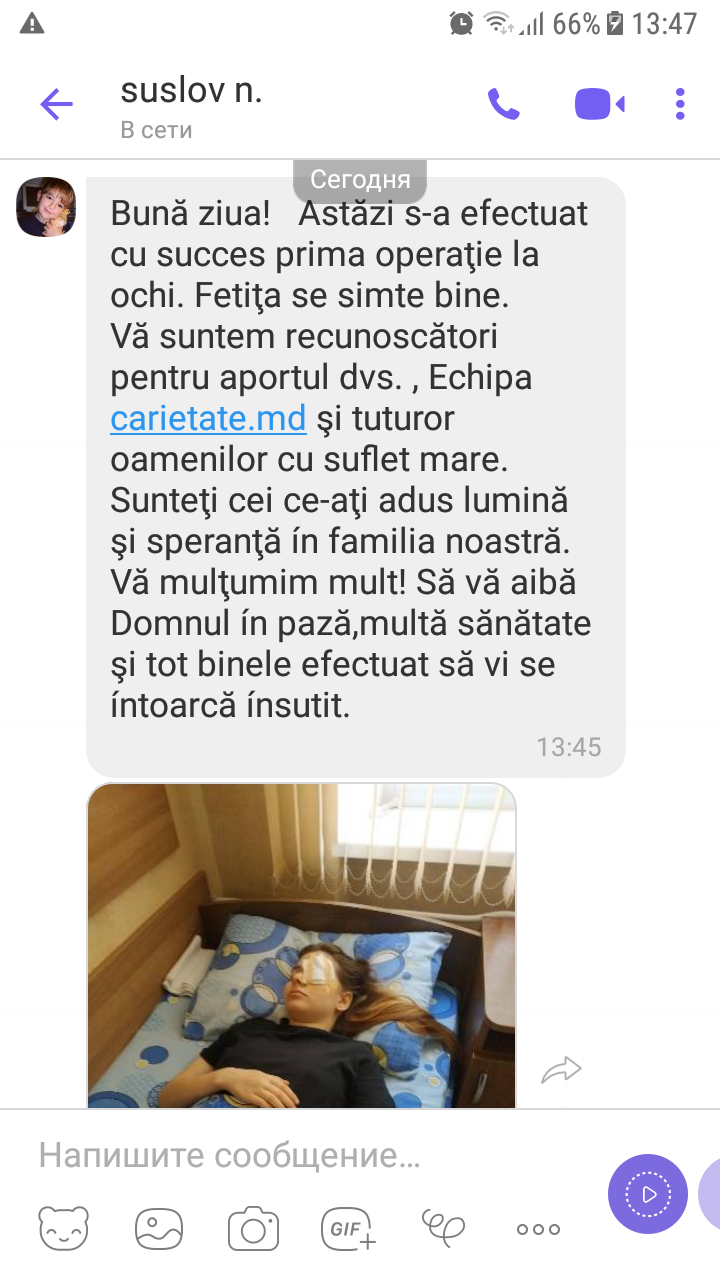Open suslov n. sender avatar
Screen dimensions: 720x1280
coord(46,207)
